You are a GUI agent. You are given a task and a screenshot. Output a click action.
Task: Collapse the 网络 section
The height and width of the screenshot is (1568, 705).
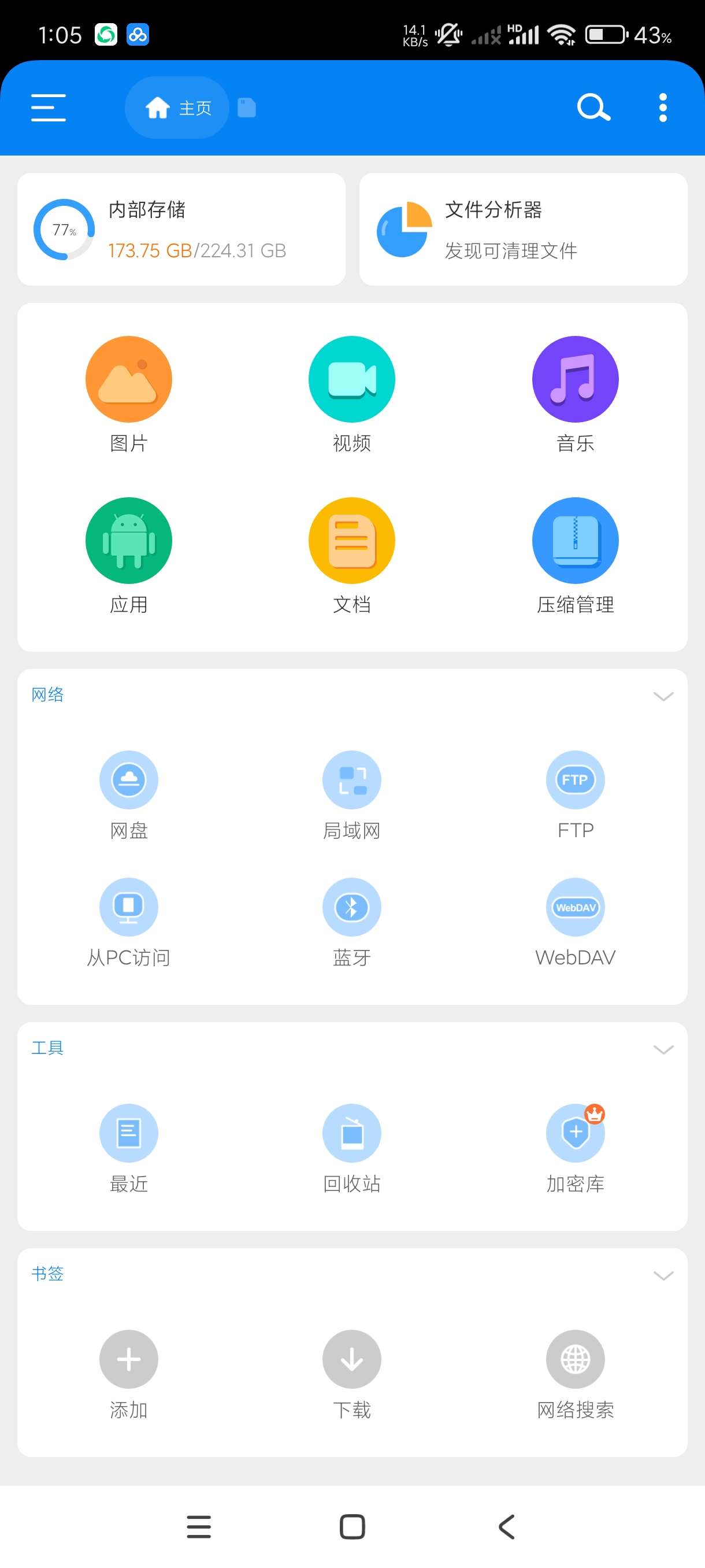(662, 696)
